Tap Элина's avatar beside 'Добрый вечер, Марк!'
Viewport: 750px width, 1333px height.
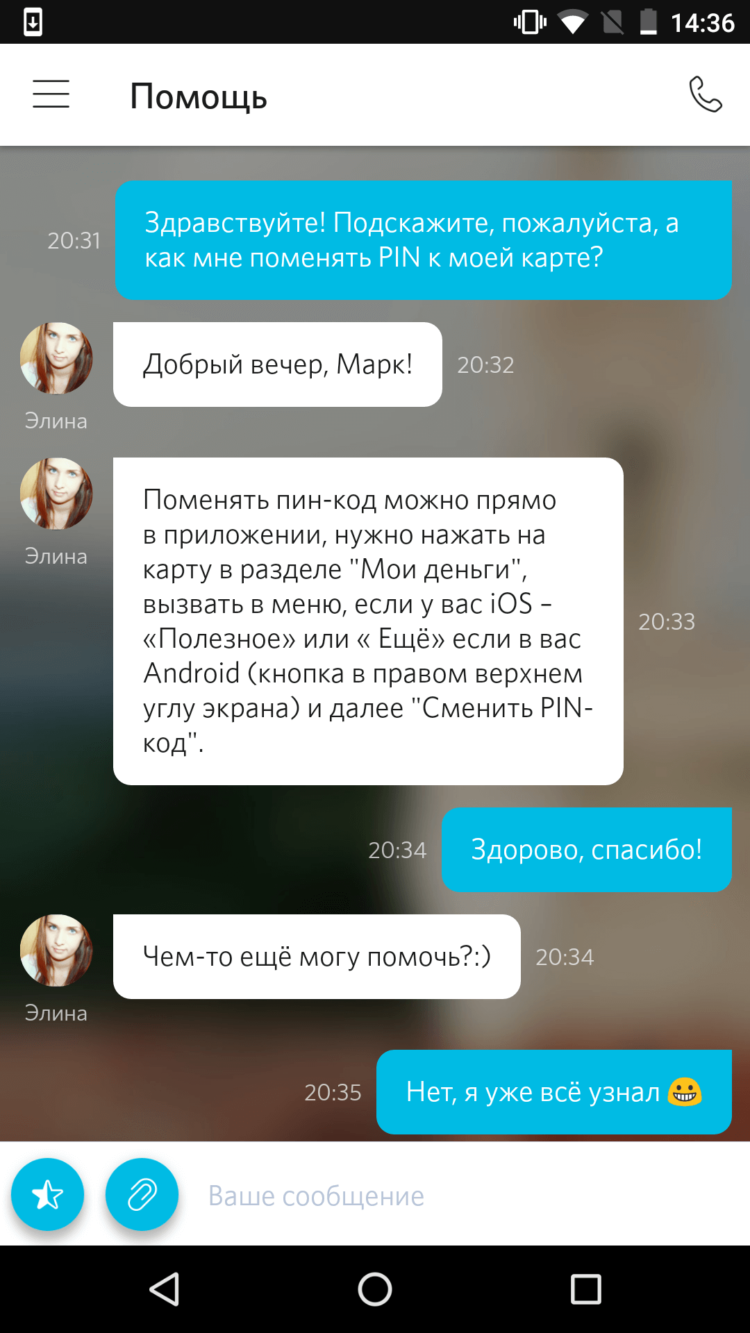[55, 357]
